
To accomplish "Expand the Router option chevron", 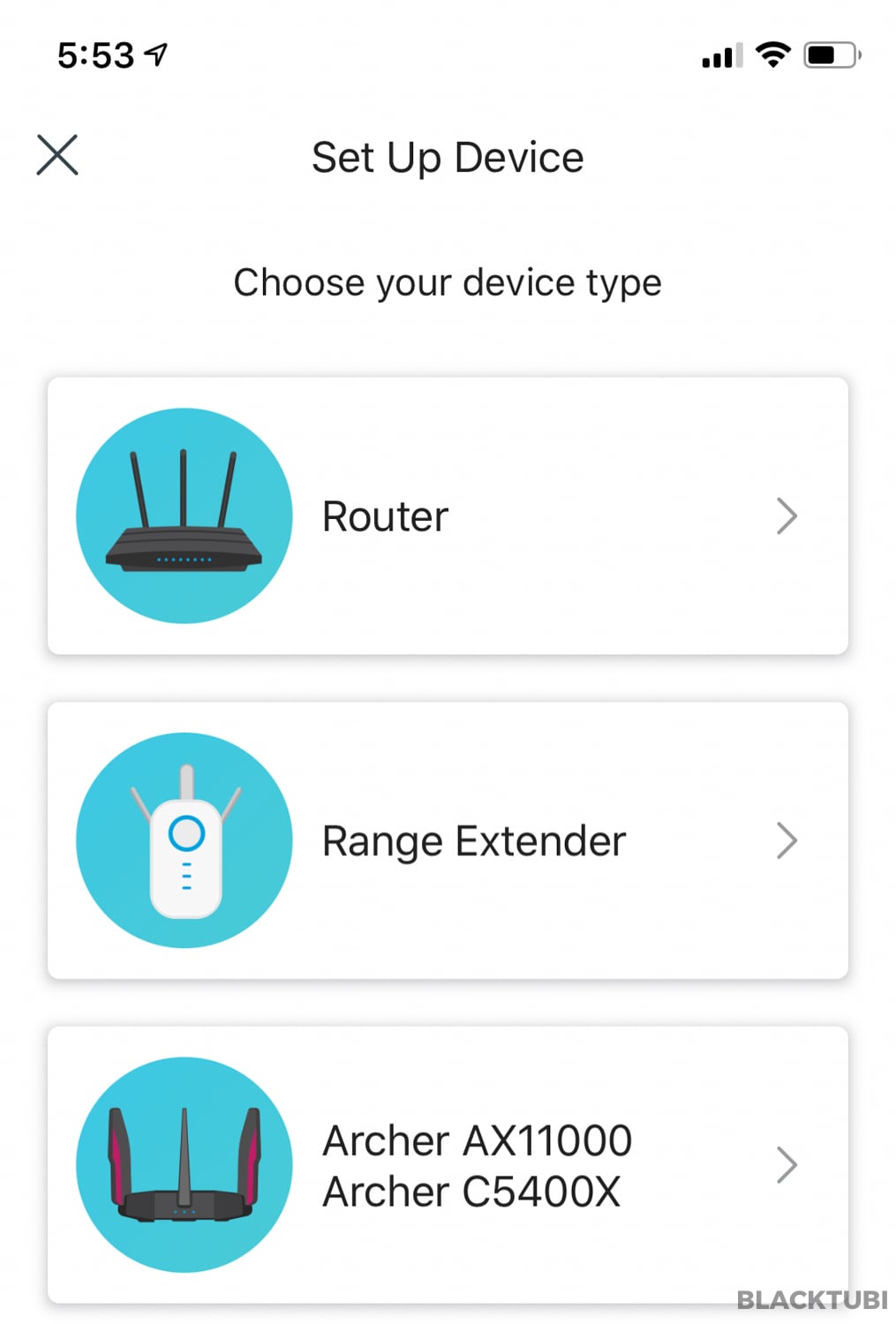I will pos(787,516).
